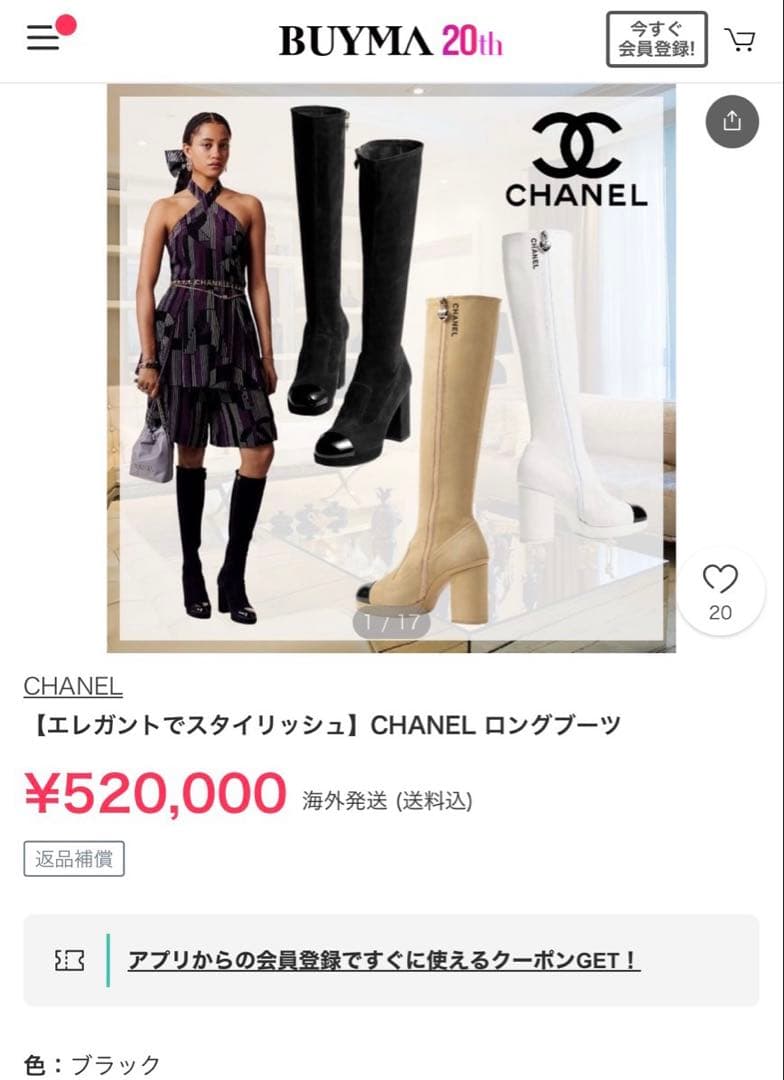The height and width of the screenshot is (1080, 784).
Task: Click the coupon ticket icon
Action: (x=68, y=958)
